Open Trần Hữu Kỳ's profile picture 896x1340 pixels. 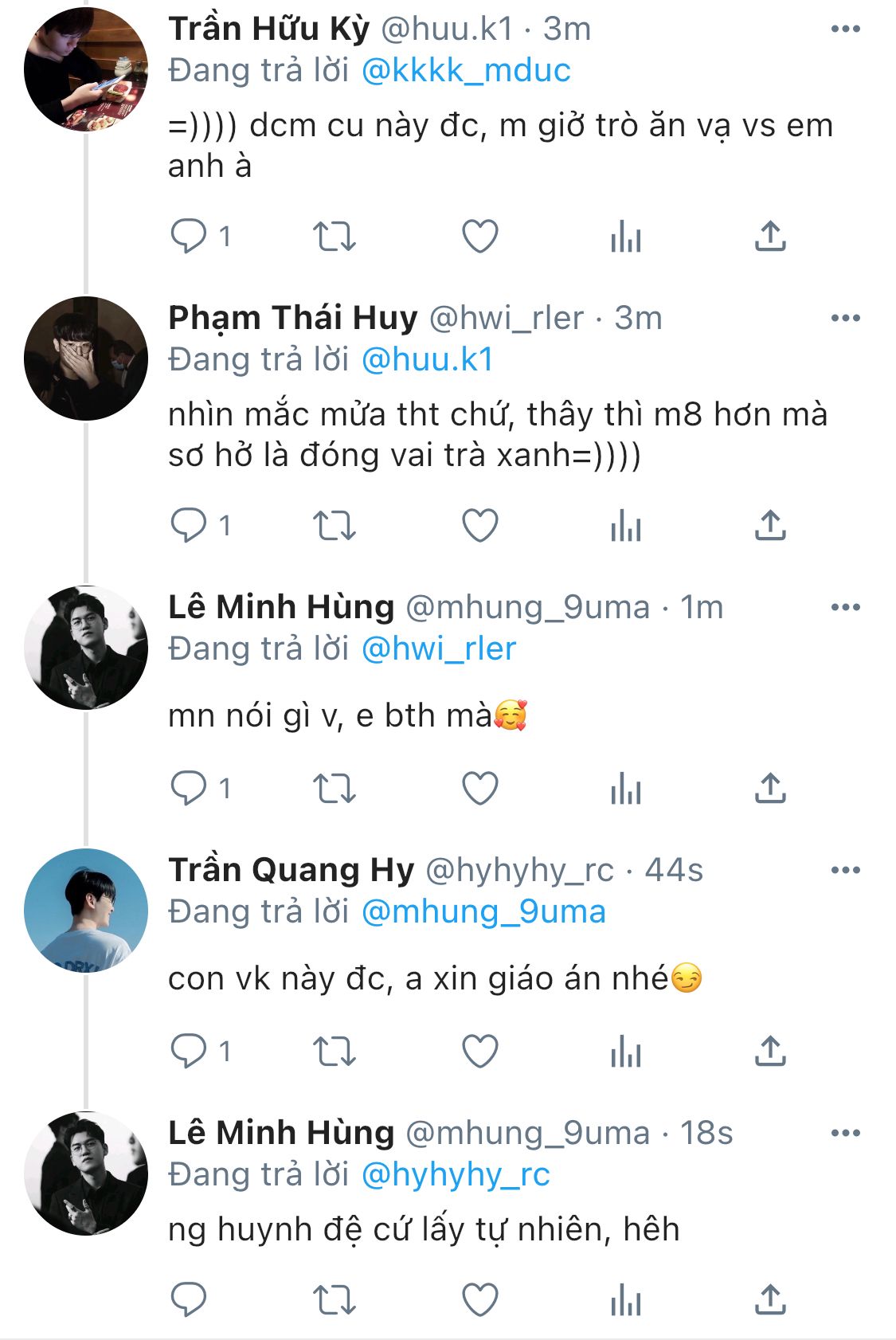86,69
